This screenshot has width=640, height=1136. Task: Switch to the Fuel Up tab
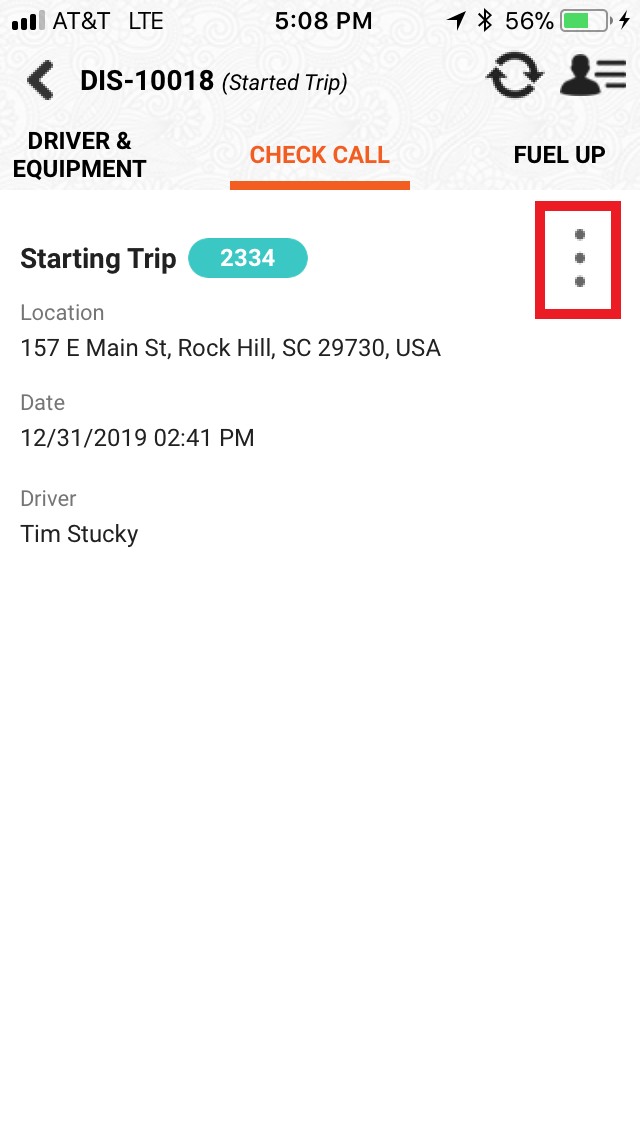[559, 155]
